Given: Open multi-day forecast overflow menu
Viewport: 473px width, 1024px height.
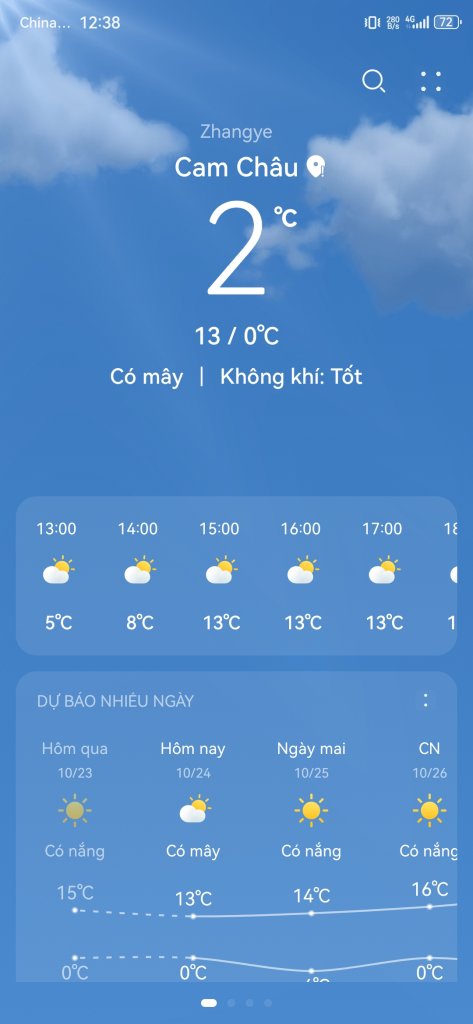Looking at the screenshot, I should 426,701.
